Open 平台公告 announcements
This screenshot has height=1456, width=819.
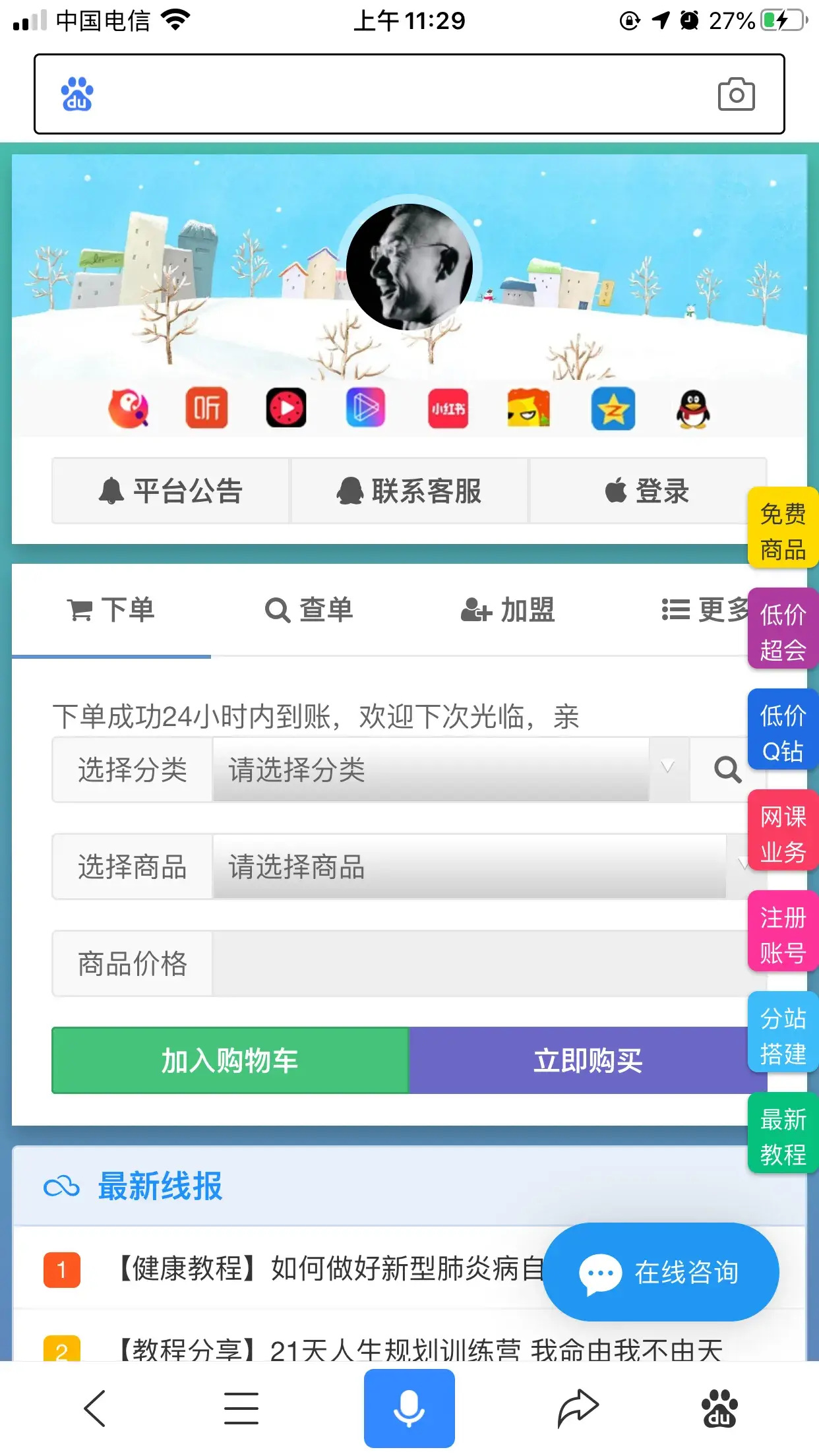pyautogui.click(x=171, y=491)
